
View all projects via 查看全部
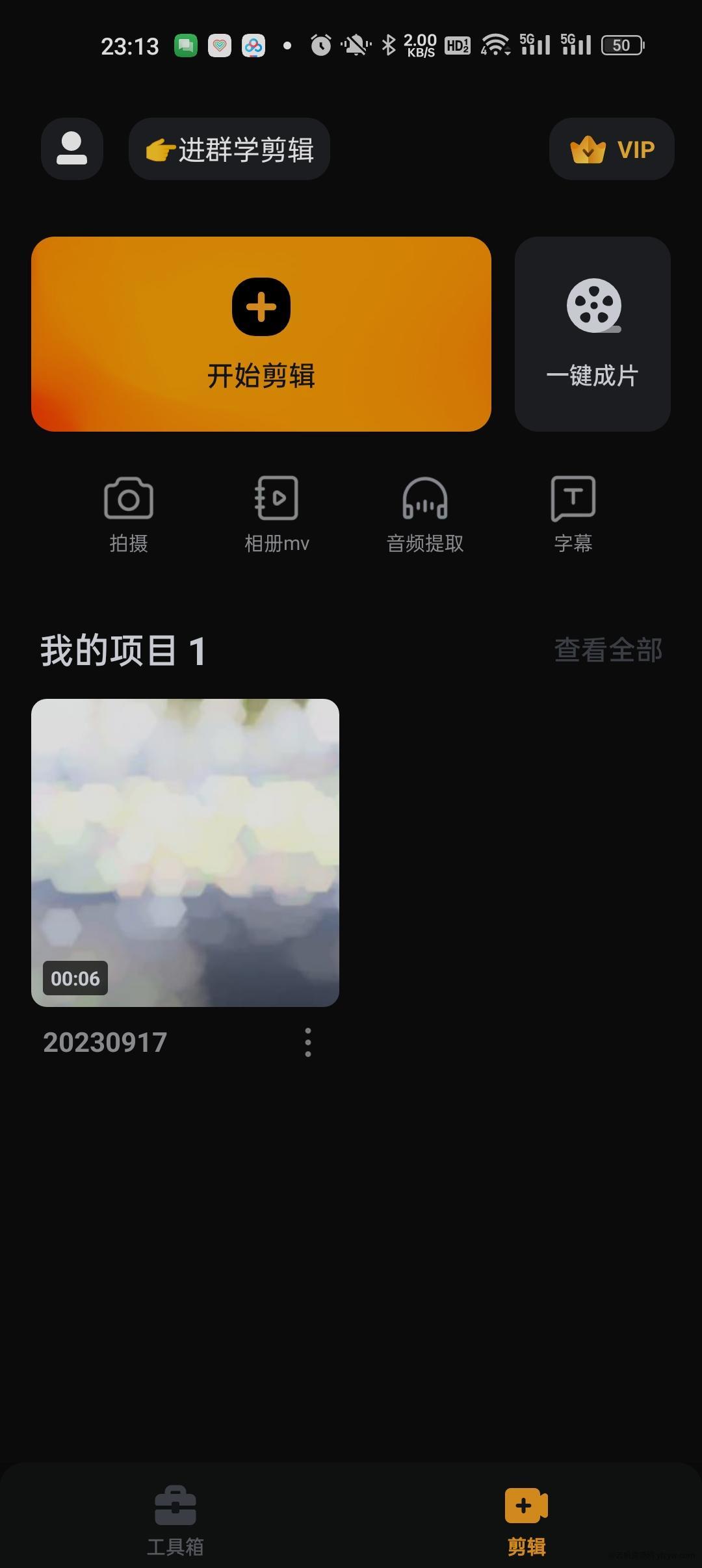coord(608,650)
